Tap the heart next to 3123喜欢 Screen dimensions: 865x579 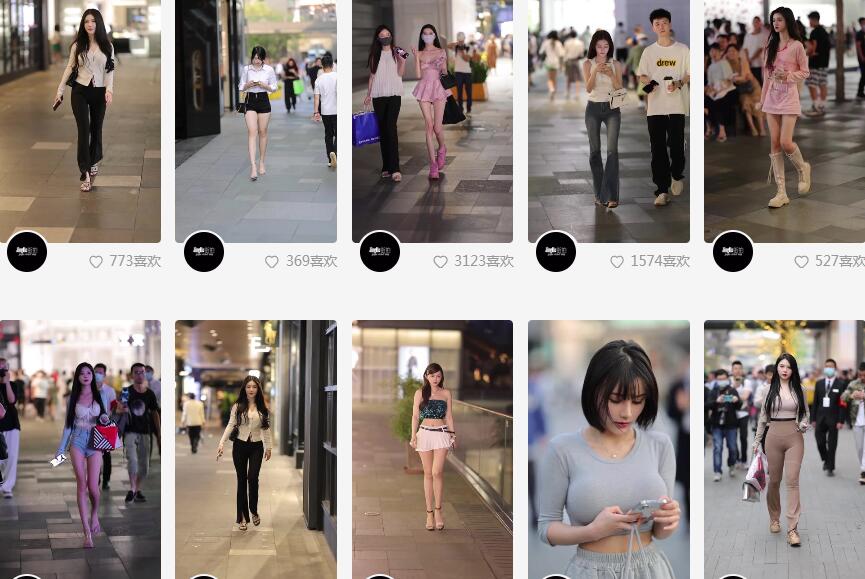pyautogui.click(x=440, y=262)
